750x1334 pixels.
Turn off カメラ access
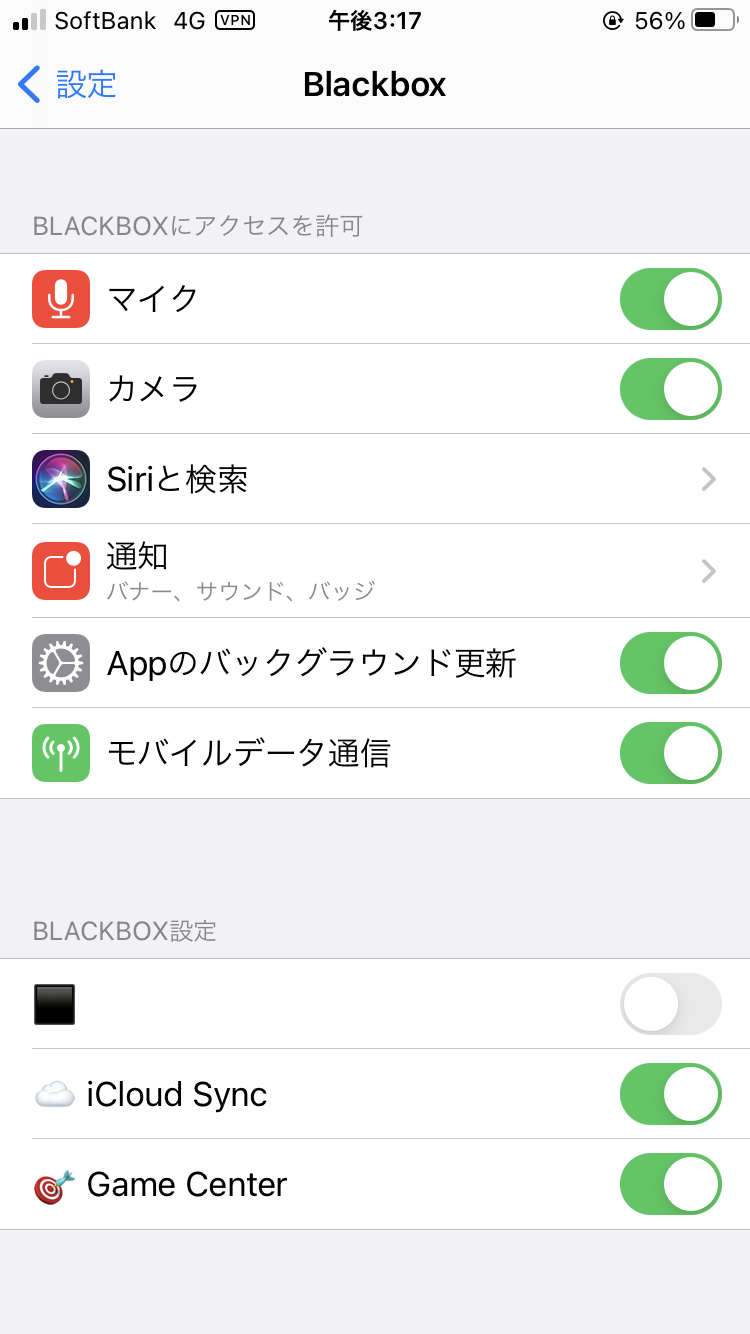[670, 389]
